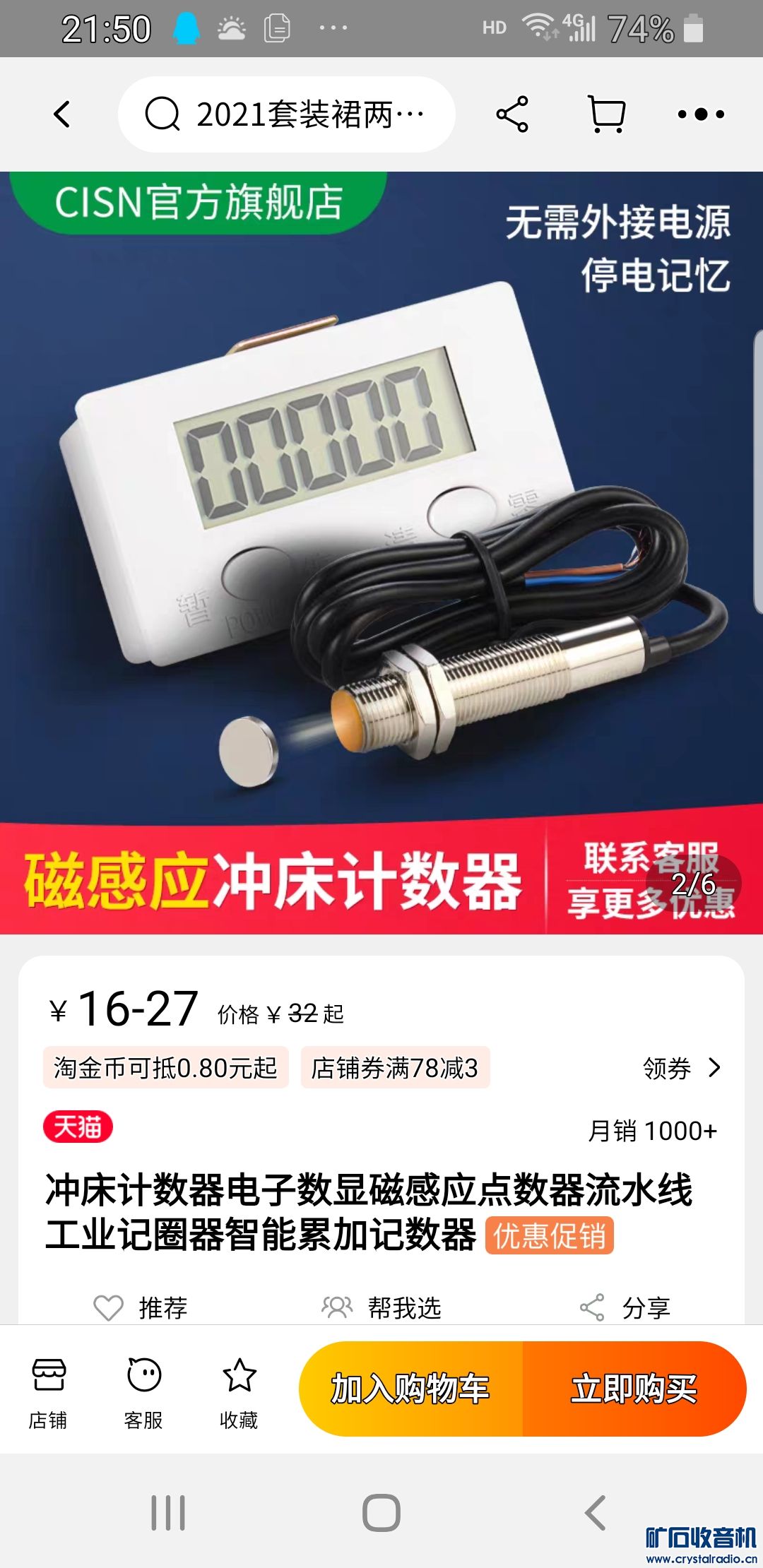
Task: Tap 推荐 to recommend this item
Action: click(x=141, y=1308)
